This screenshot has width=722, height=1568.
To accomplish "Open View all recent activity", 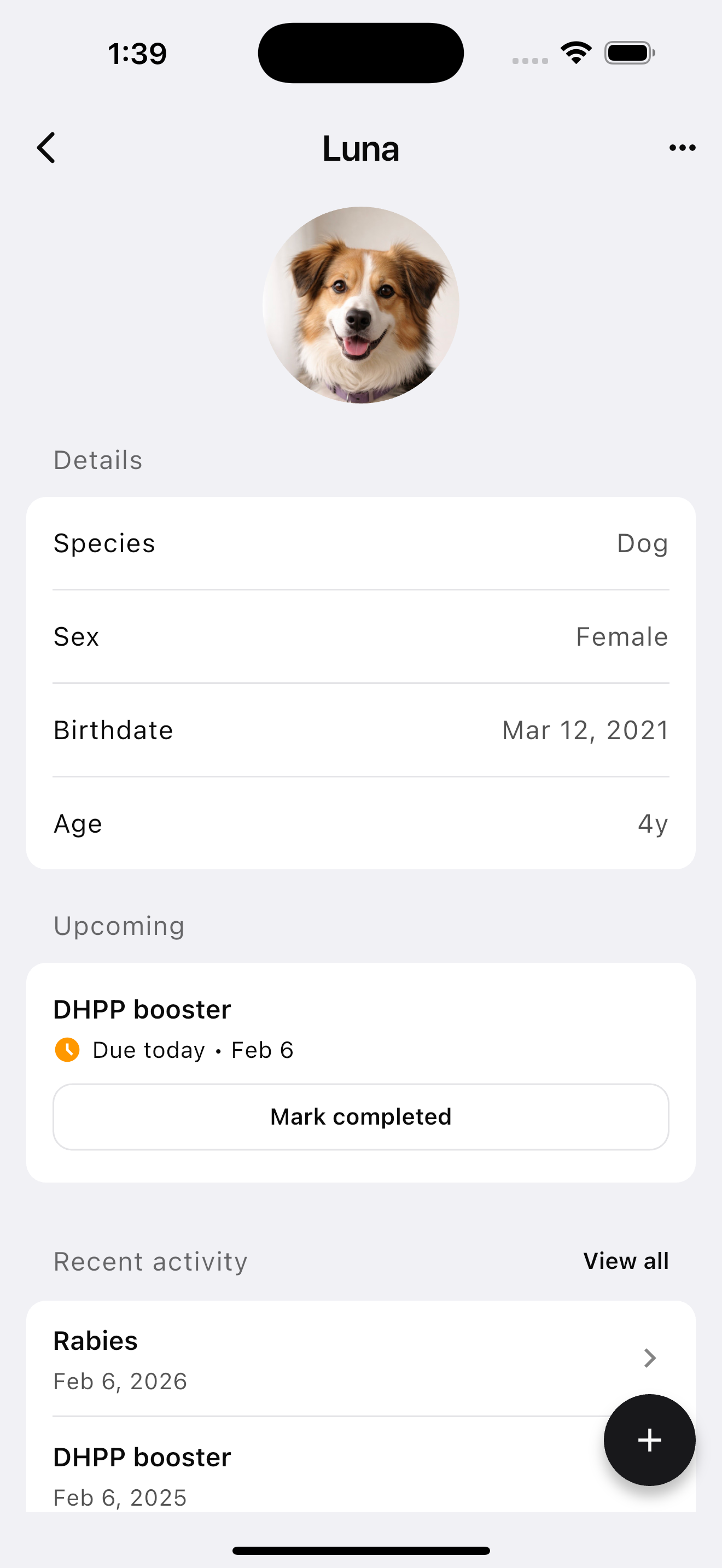I will 626,1261.
